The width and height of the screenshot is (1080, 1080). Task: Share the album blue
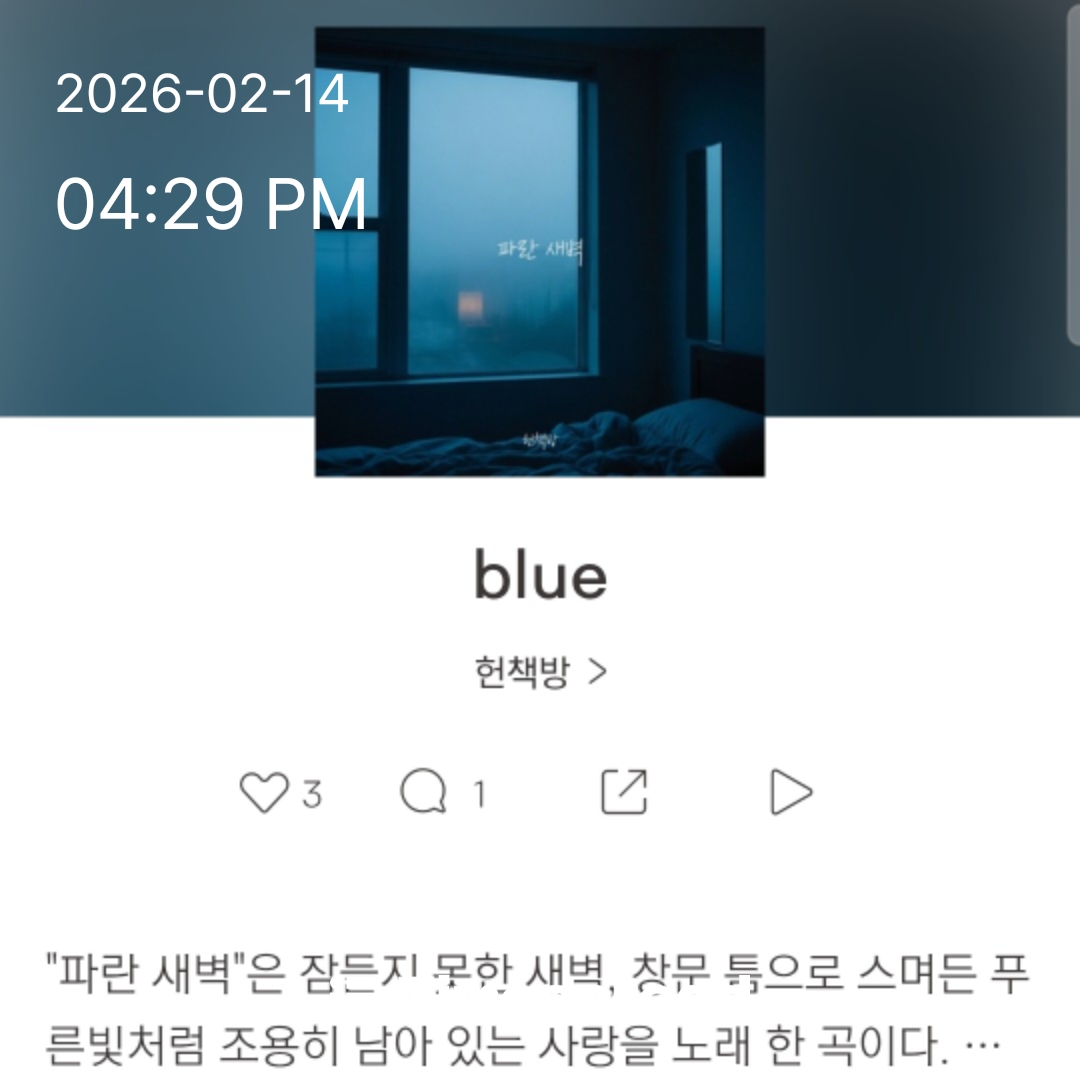(x=624, y=794)
